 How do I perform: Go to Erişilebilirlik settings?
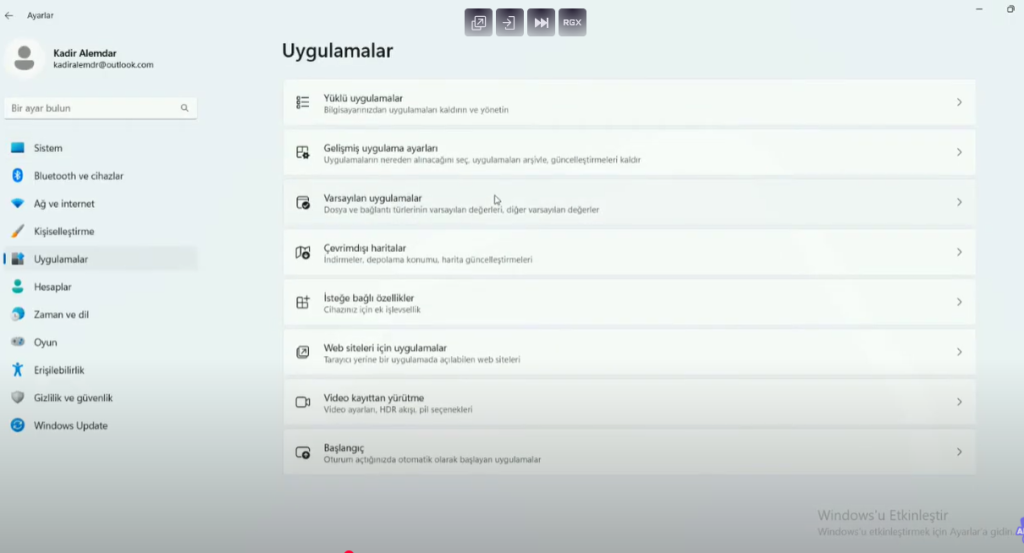59,370
